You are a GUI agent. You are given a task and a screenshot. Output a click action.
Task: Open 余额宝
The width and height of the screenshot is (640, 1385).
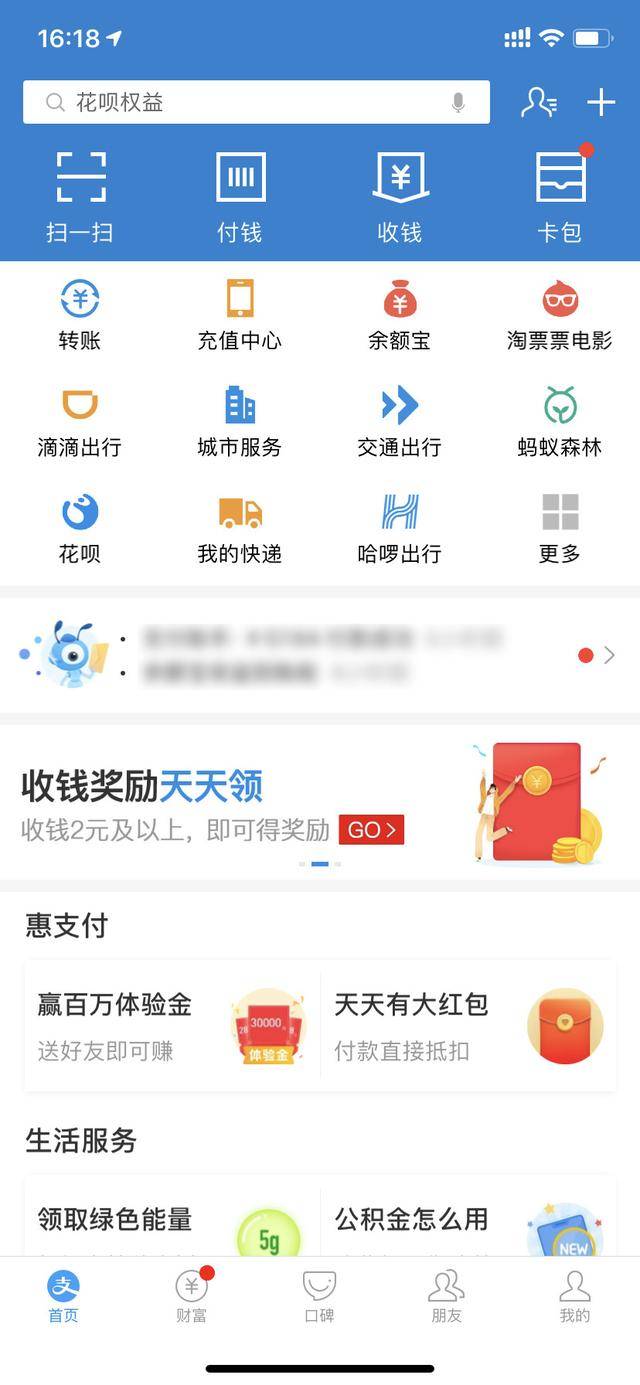[x=400, y=315]
